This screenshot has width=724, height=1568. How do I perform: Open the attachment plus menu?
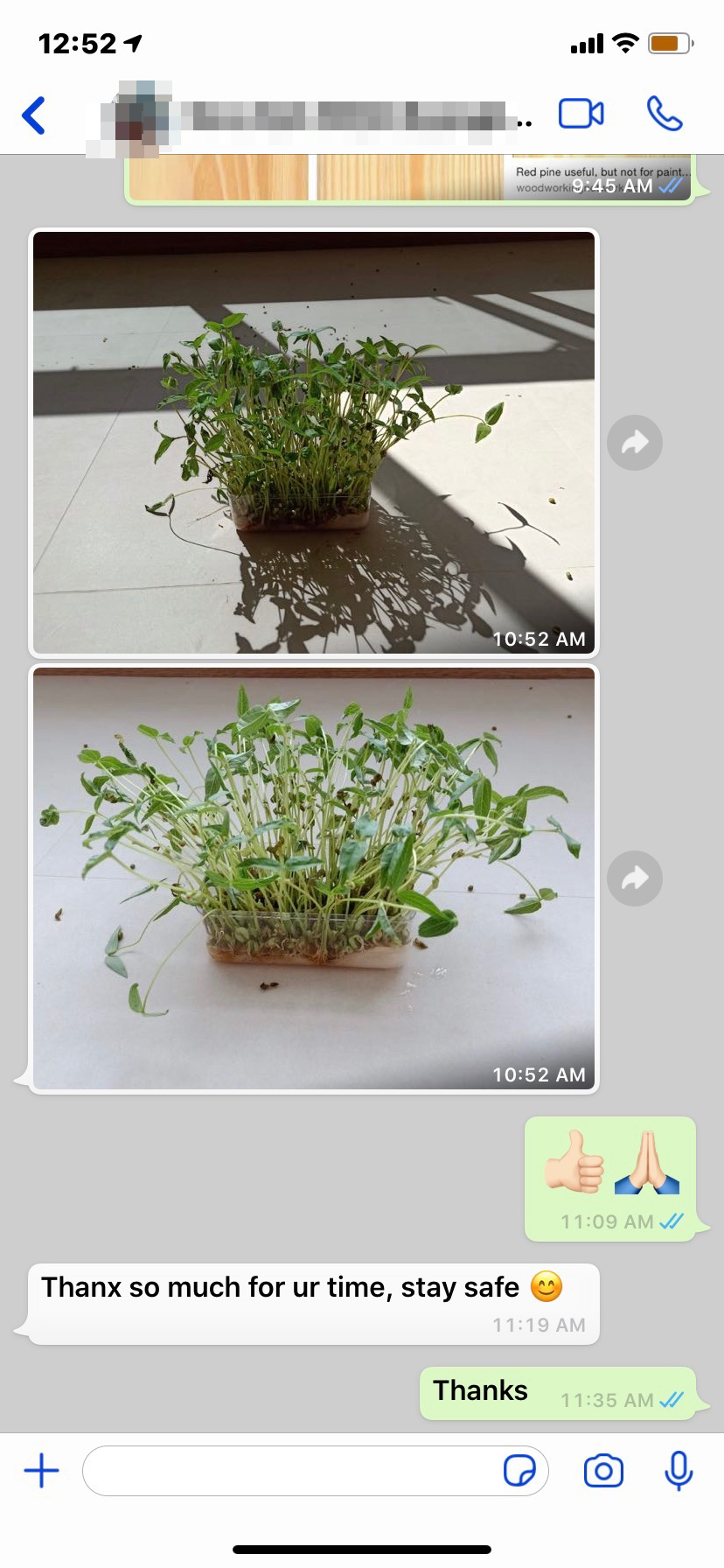click(x=41, y=1471)
